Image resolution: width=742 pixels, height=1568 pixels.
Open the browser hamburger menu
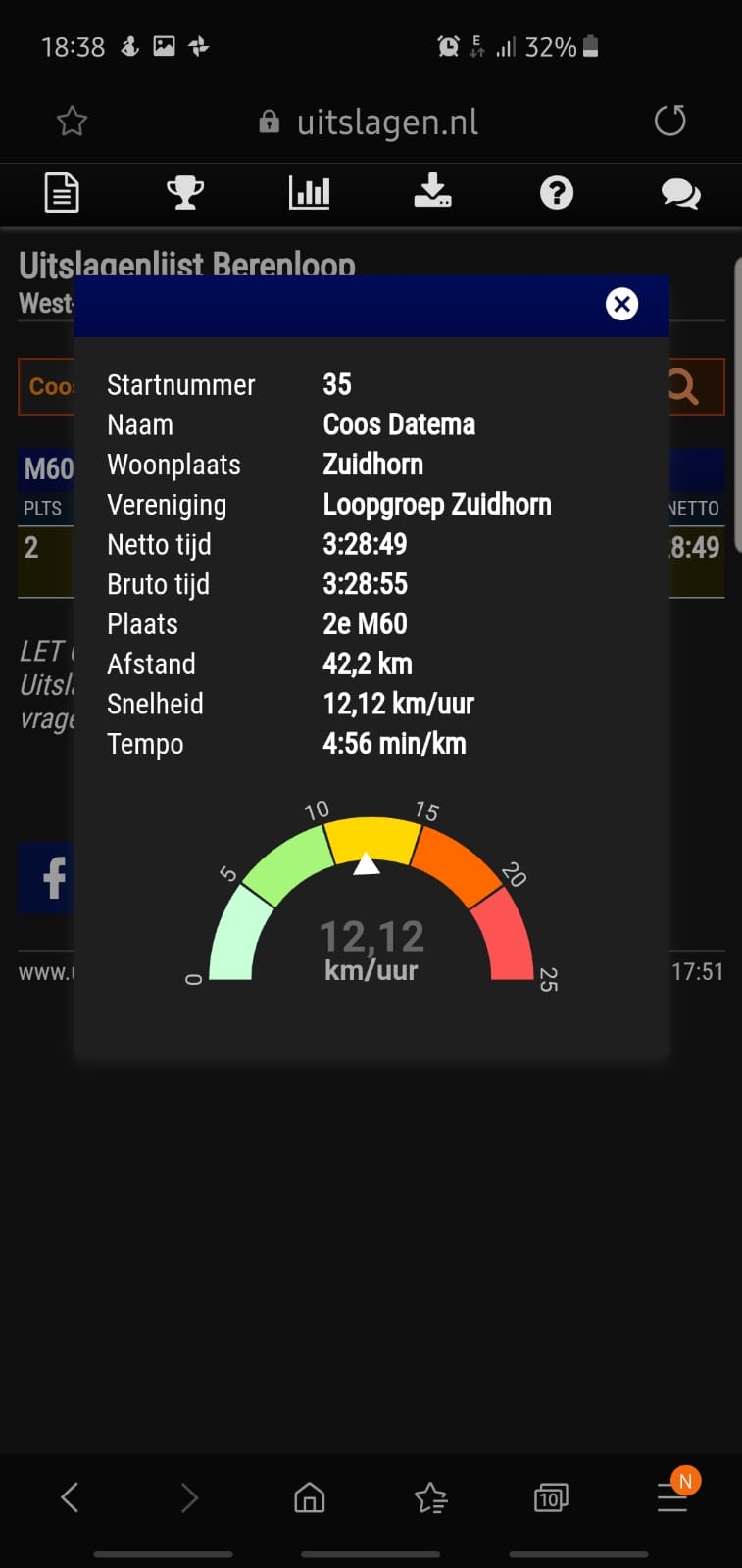pos(672,1496)
